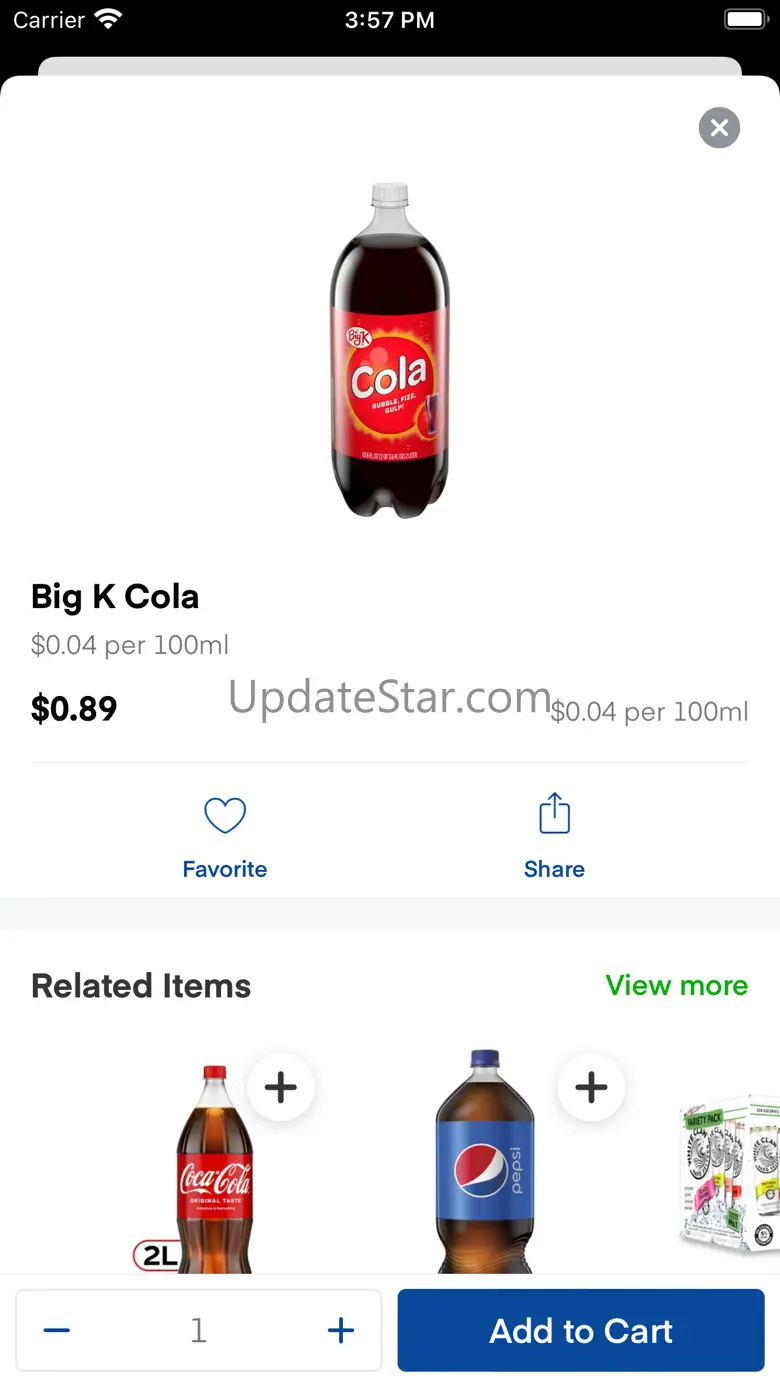Image resolution: width=780 pixels, height=1387 pixels.
Task: Mark Big K Cola as Favorite
Action: coord(225,835)
